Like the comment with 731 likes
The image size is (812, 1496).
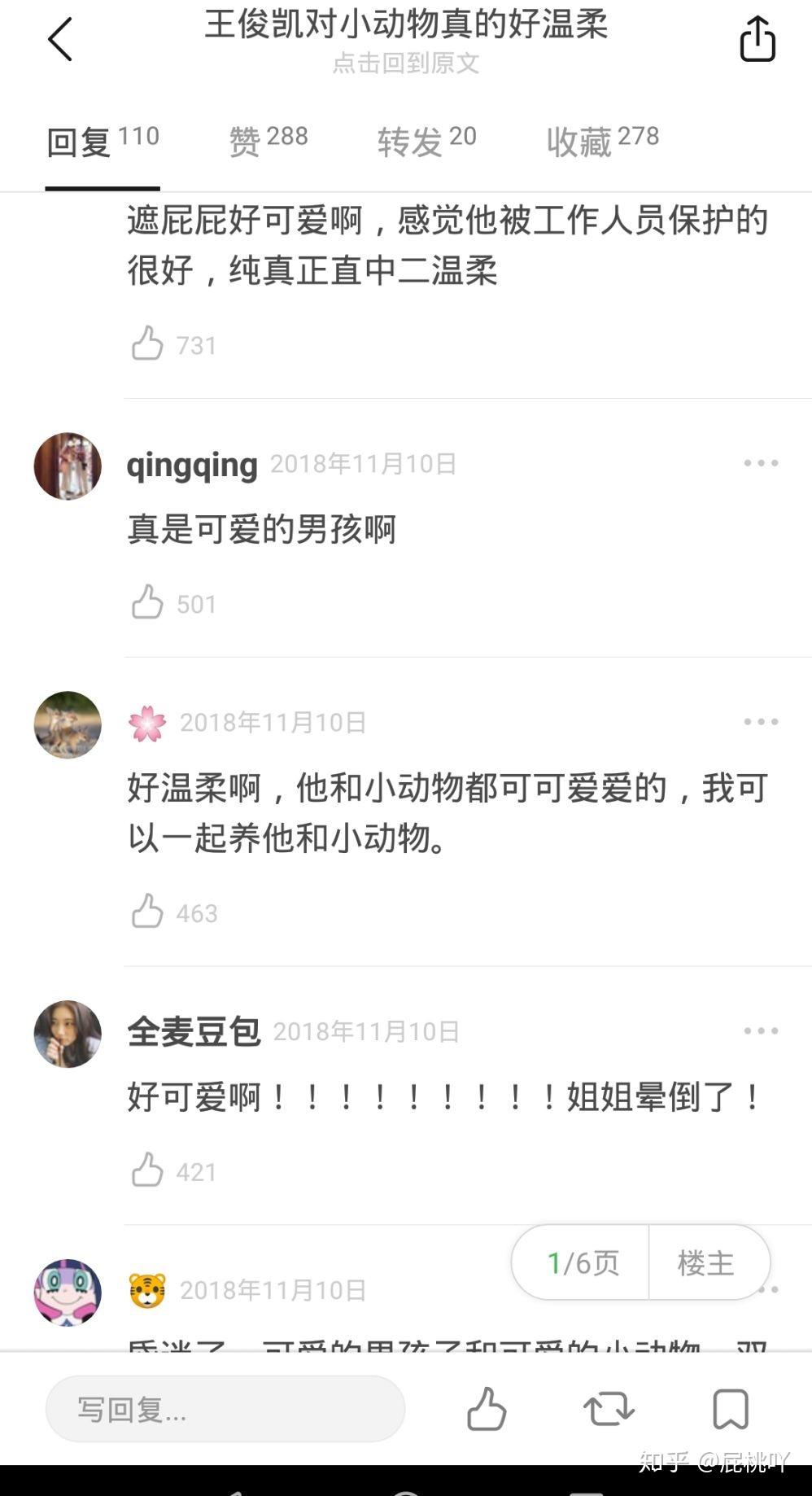[x=147, y=344]
